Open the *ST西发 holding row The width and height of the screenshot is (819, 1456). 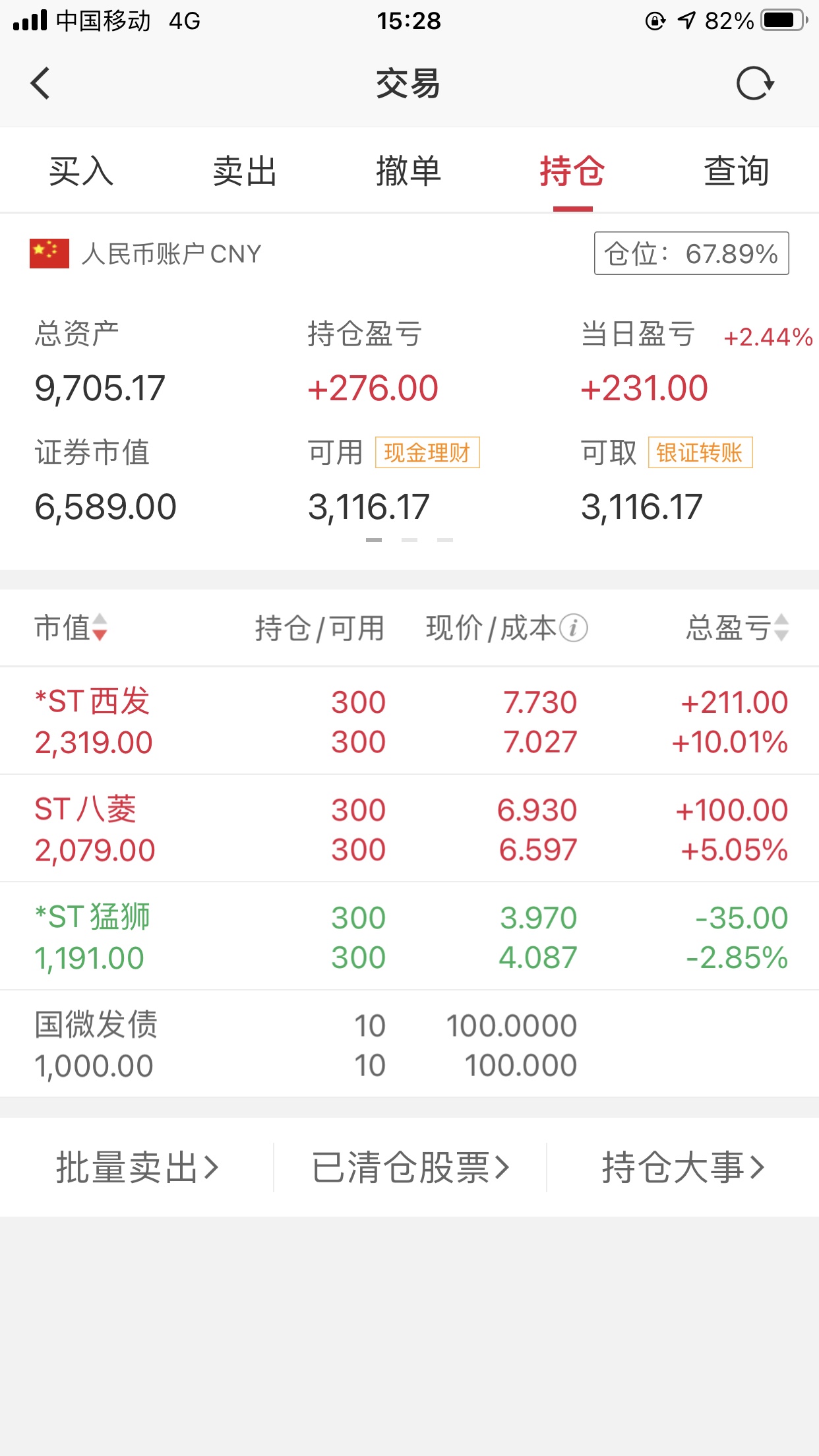pyautogui.click(x=409, y=721)
